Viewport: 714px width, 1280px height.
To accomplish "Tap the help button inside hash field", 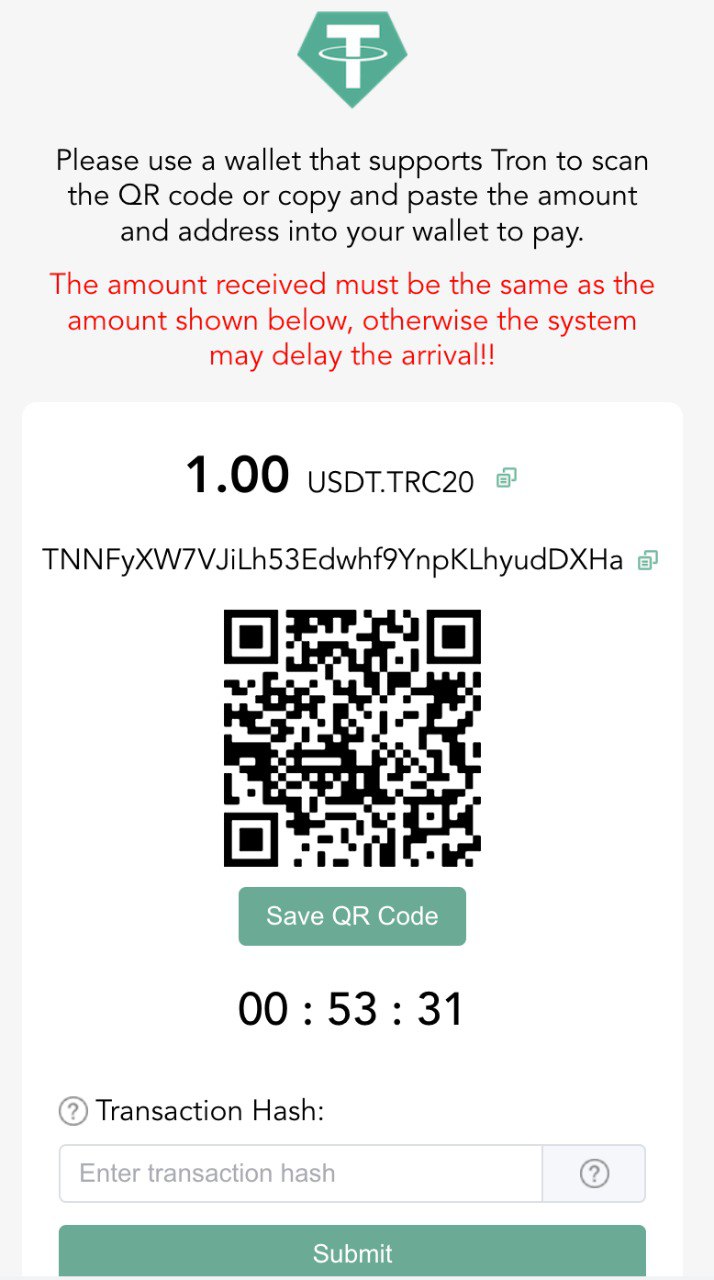I will (594, 1173).
